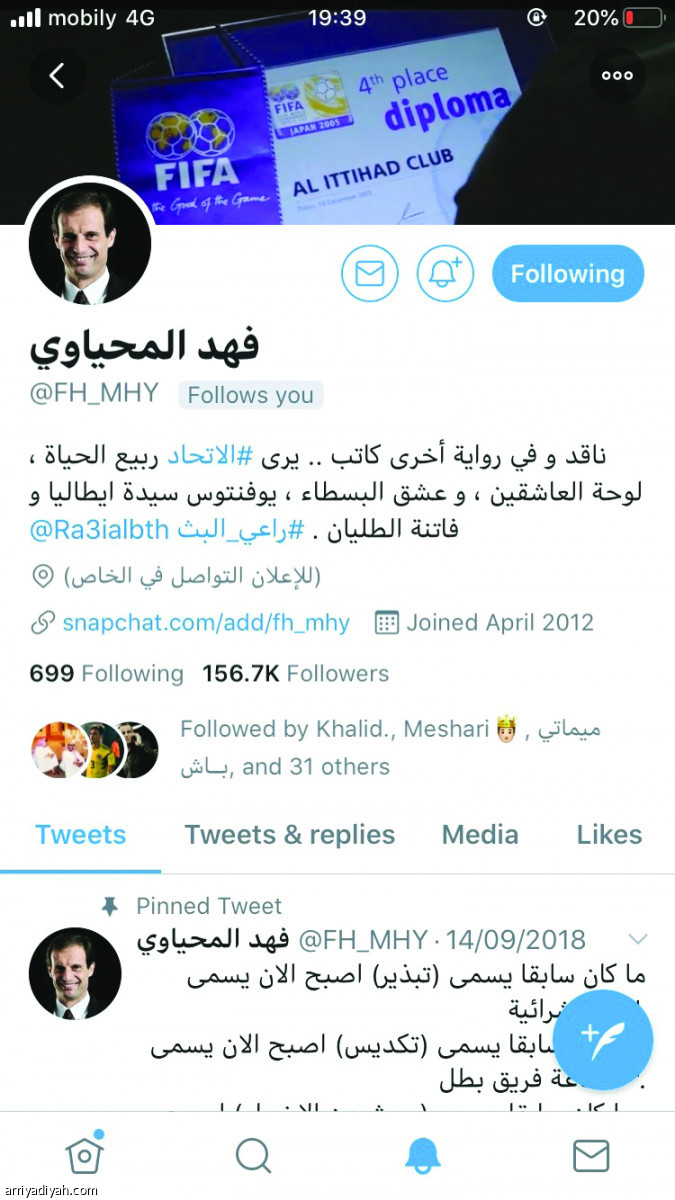
Task: Switch to the Tweets & replies tab
Action: (x=289, y=834)
